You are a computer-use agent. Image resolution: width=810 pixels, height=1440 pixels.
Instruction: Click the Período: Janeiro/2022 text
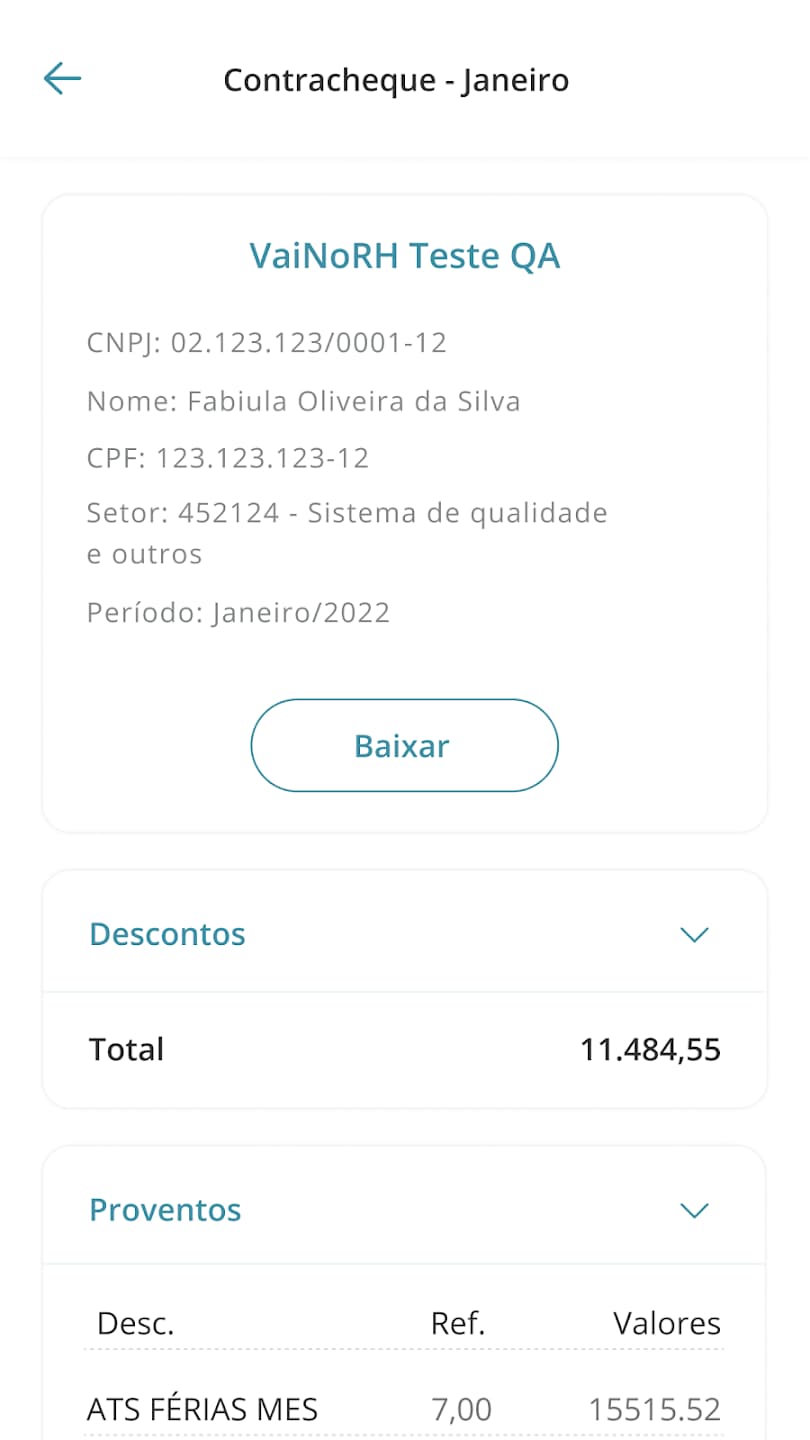tap(238, 612)
